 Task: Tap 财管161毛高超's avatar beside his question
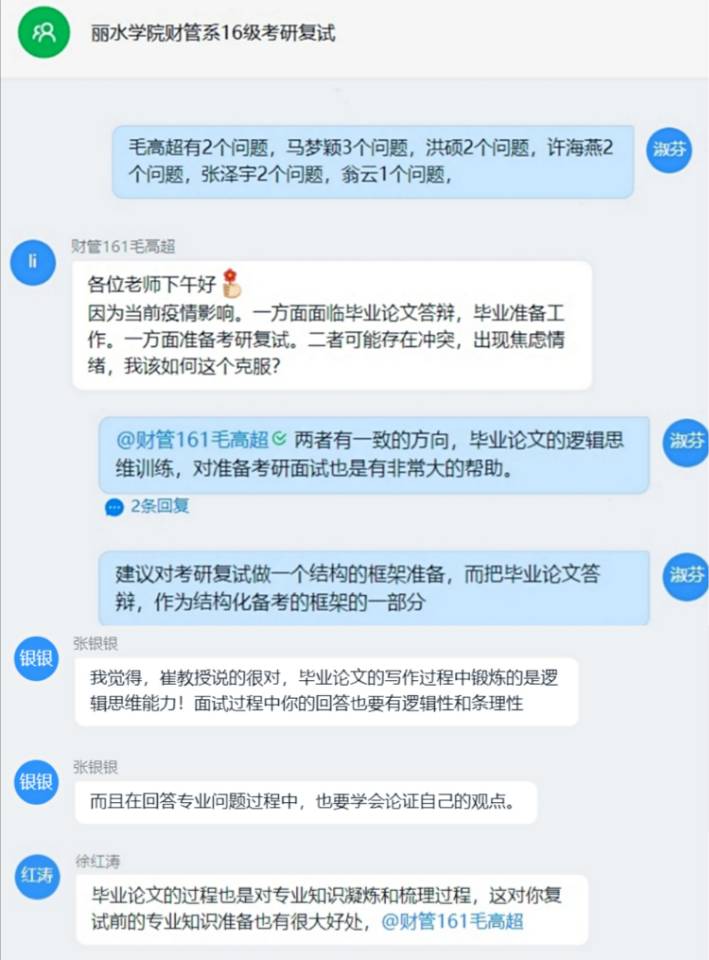33,262
